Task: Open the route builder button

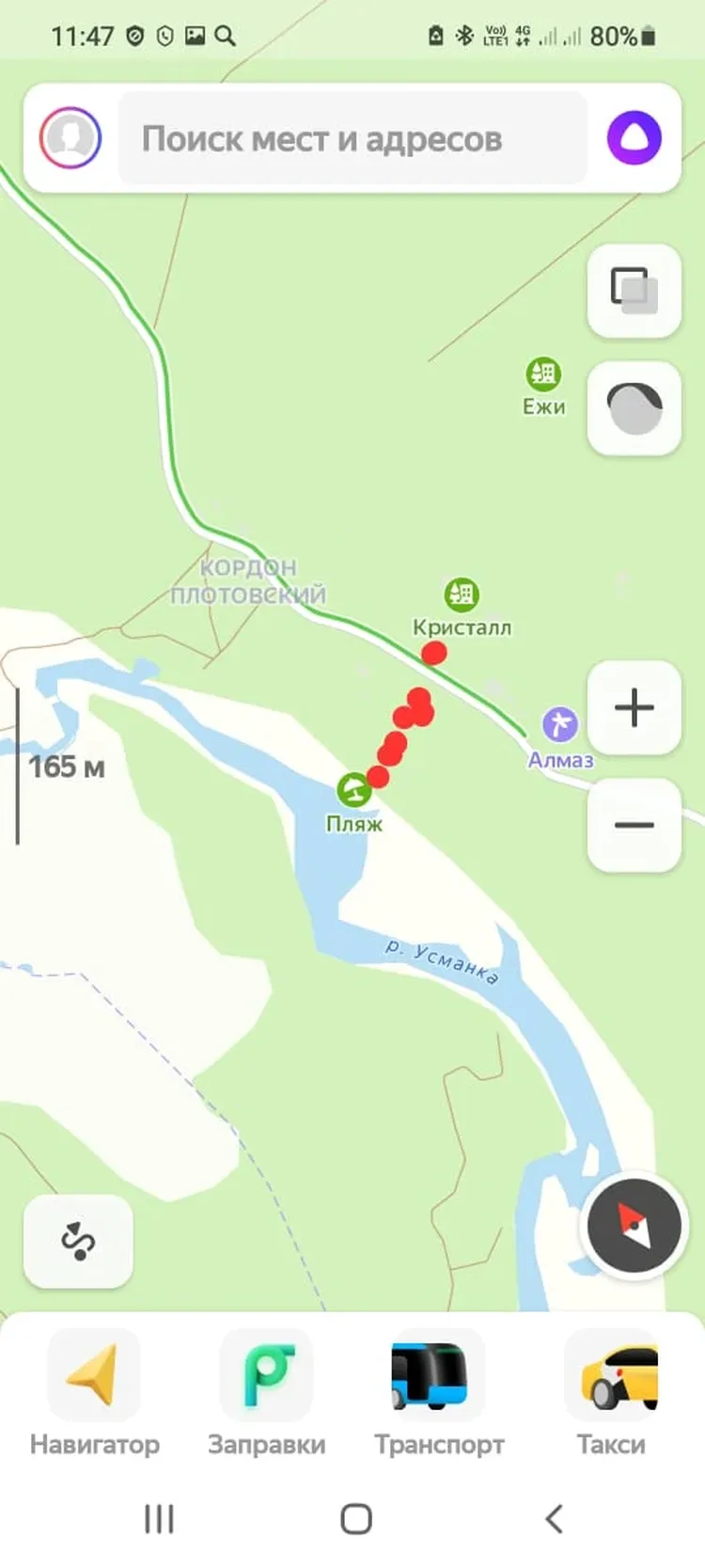Action: [x=78, y=1242]
